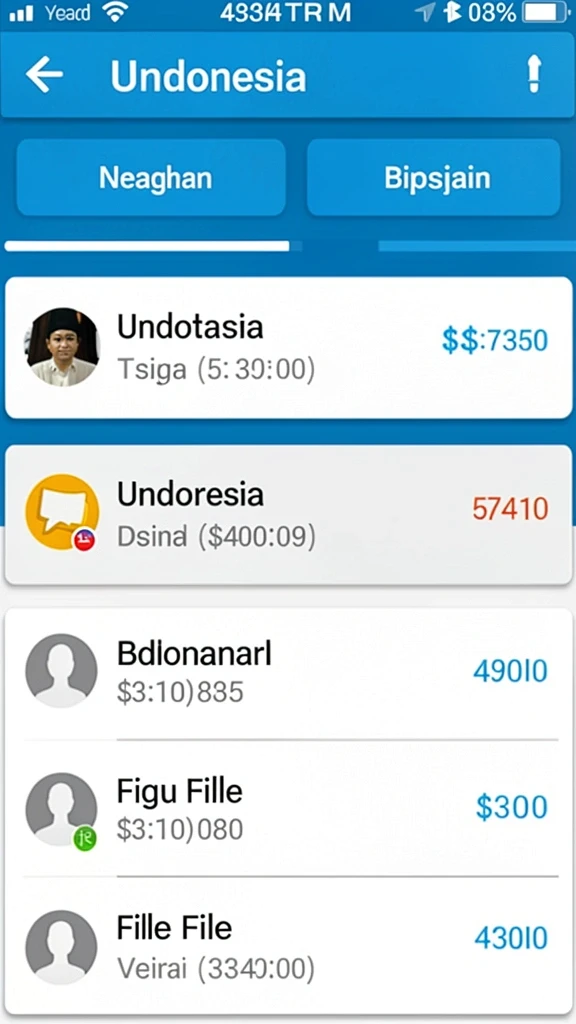The image size is (576, 1024).
Task: Open the Fille File row
Action: point(288,944)
